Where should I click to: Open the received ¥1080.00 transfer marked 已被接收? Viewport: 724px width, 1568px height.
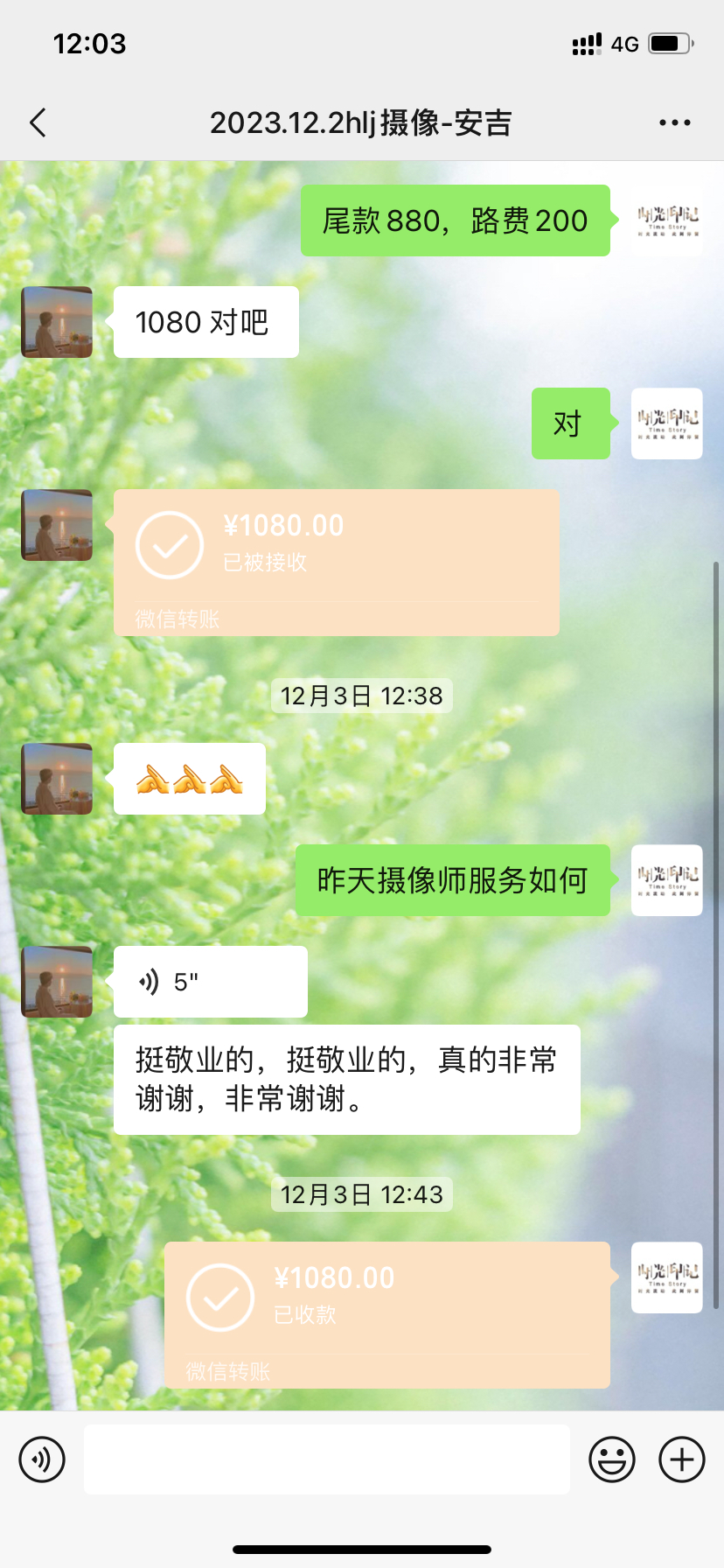click(x=337, y=563)
